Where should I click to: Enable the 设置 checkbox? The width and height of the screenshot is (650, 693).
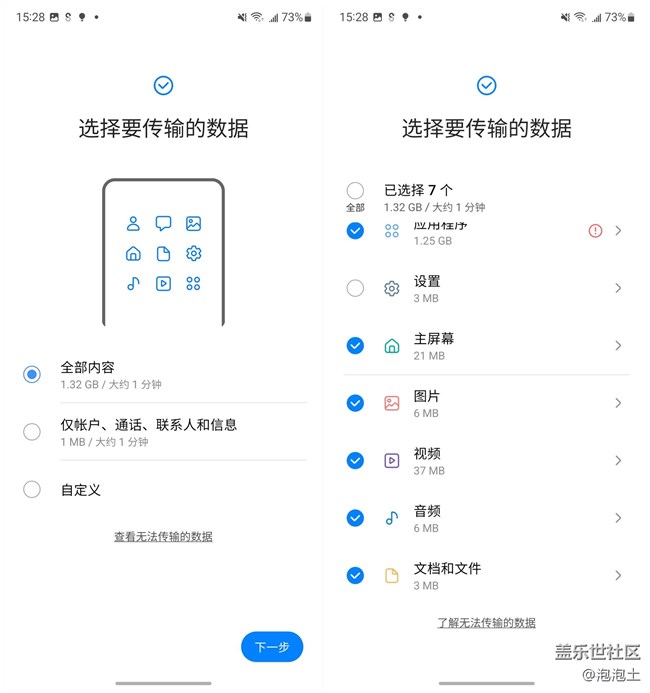(x=355, y=288)
